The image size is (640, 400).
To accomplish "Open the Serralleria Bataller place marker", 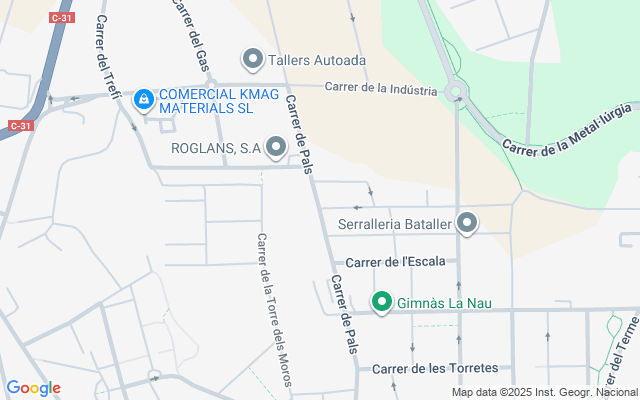I will point(467,223).
